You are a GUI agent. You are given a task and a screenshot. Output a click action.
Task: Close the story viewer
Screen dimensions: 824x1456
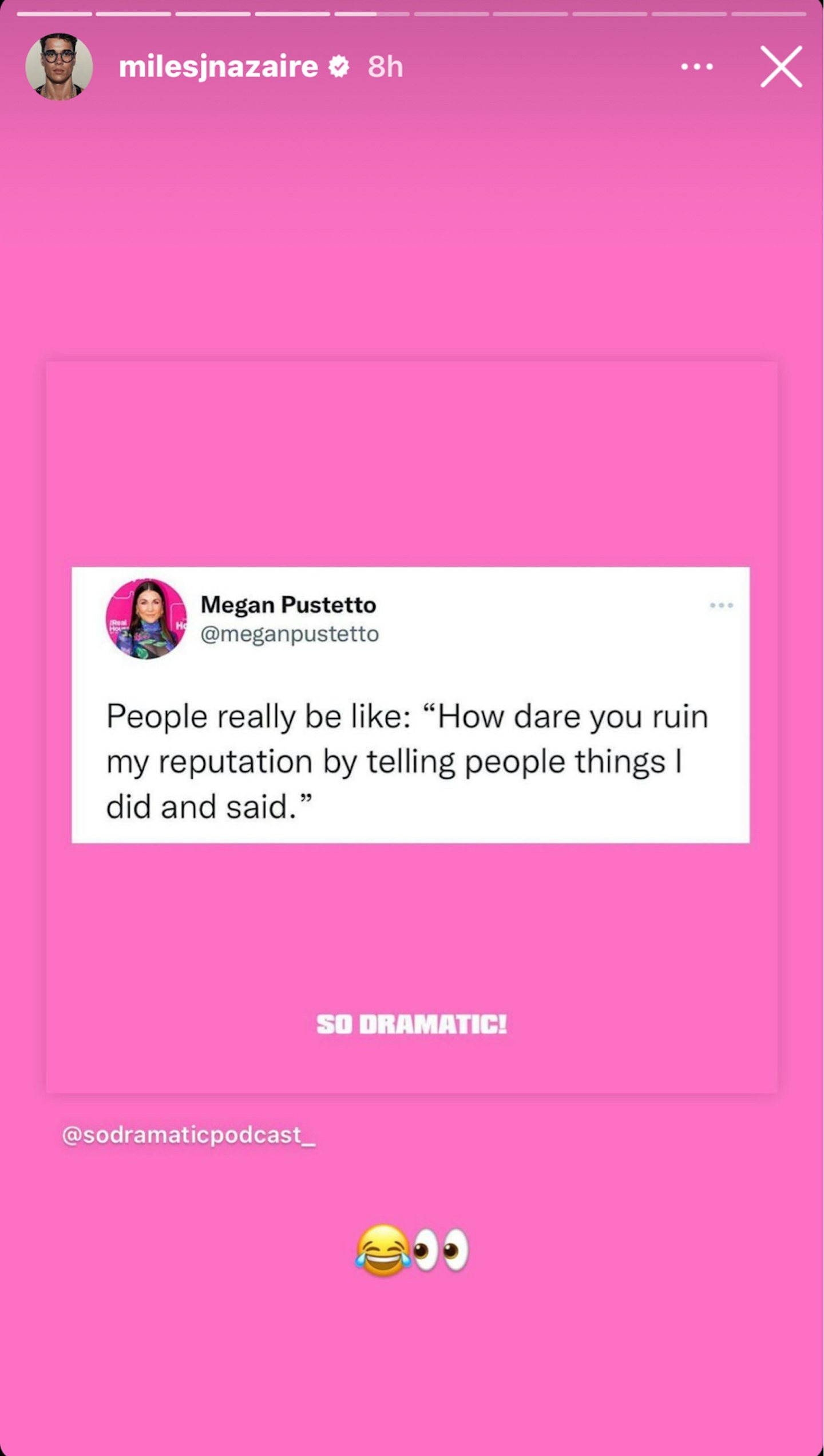tap(781, 67)
